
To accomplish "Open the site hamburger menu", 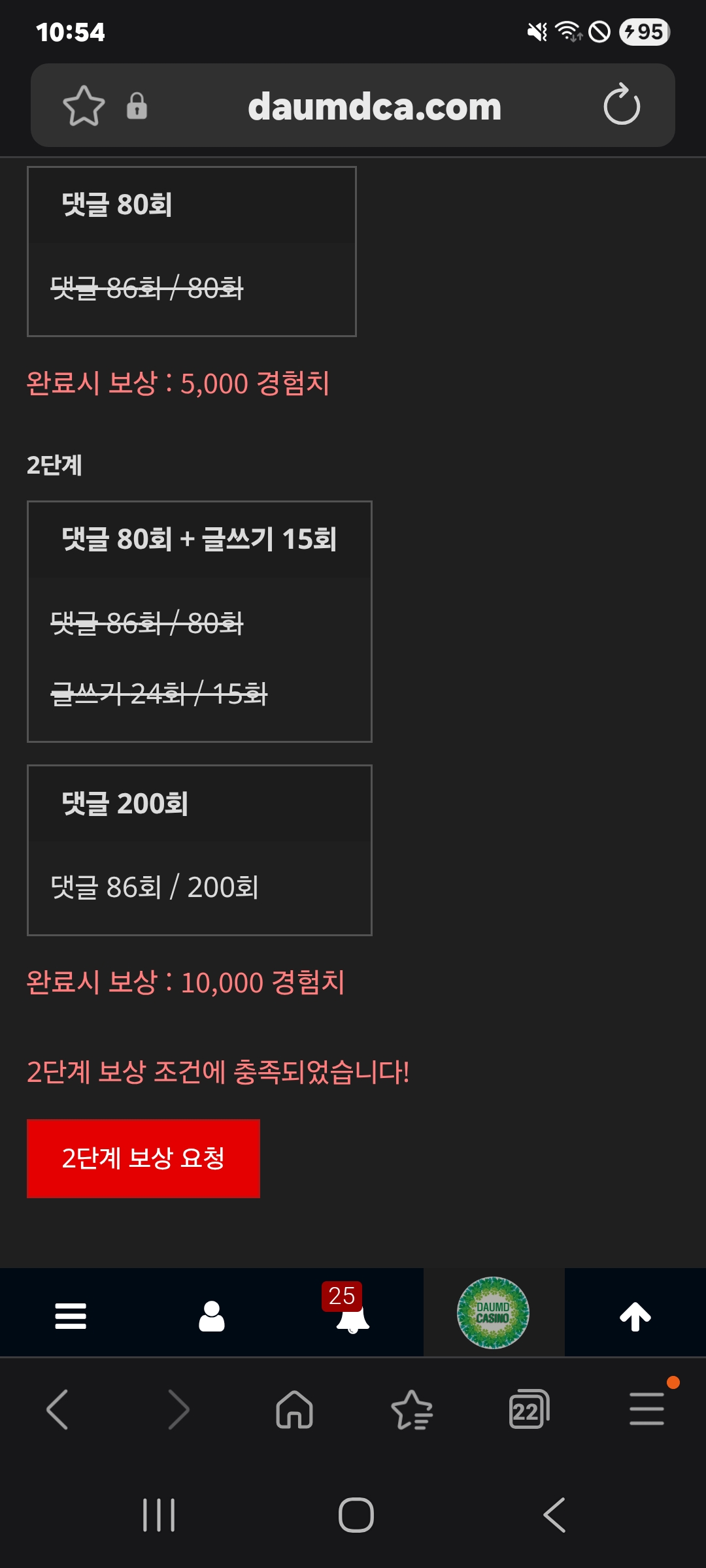I will [71, 1316].
